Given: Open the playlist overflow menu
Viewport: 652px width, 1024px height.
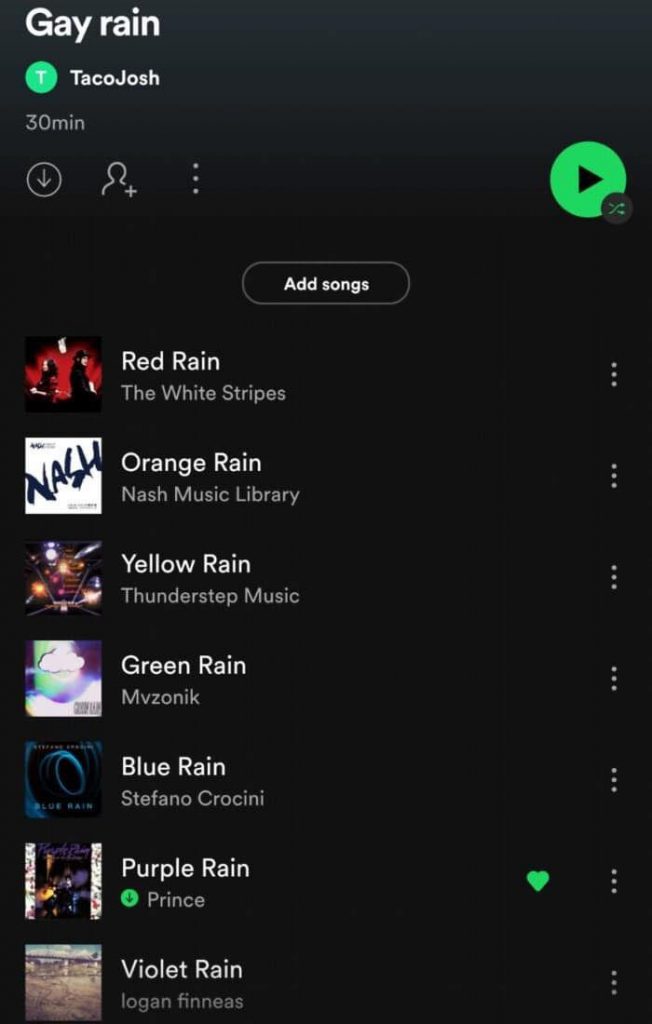Looking at the screenshot, I should click(195, 179).
